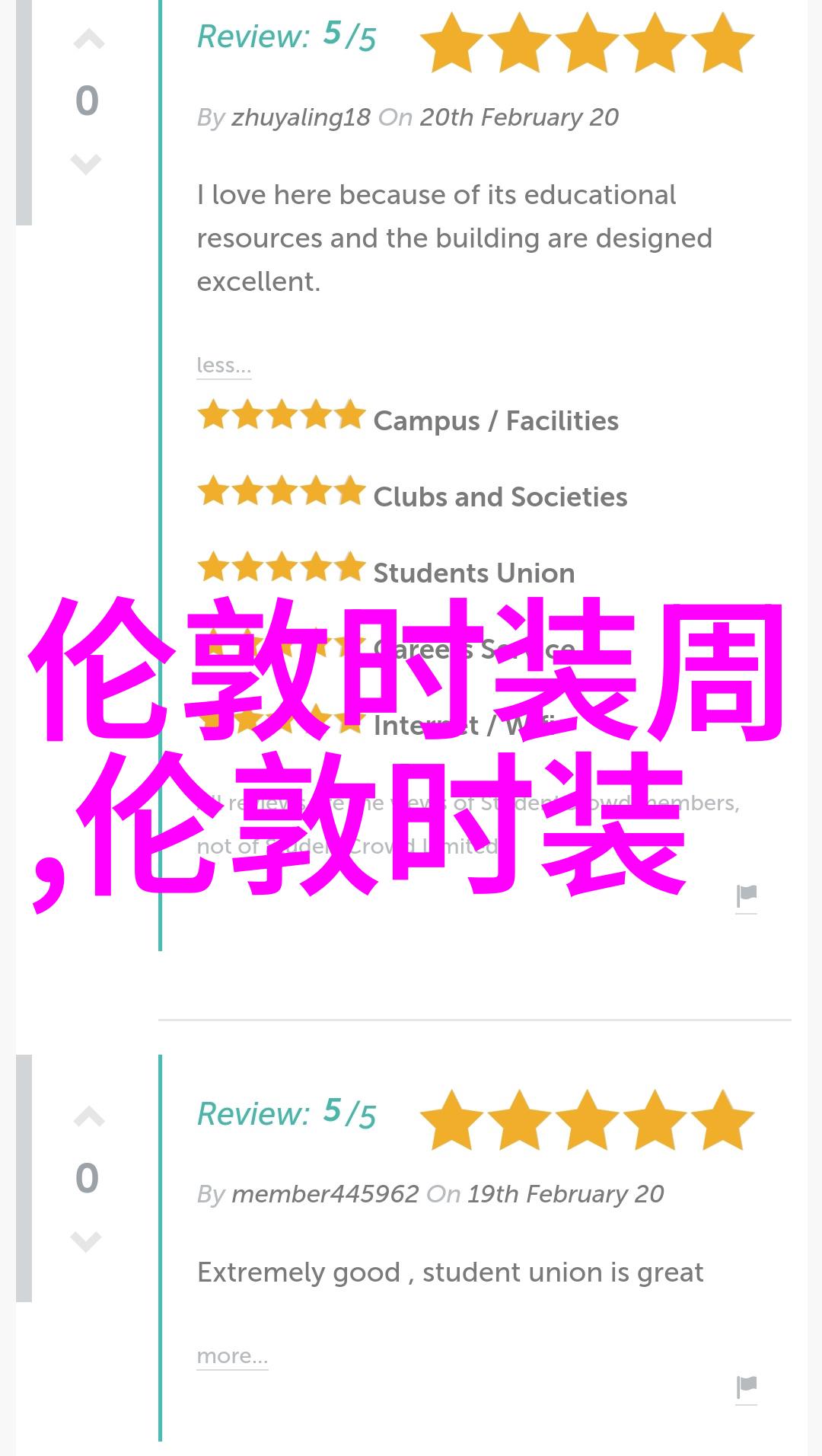Upvote the review by zhuyaling18
This screenshot has width=822, height=1456.
click(88, 40)
